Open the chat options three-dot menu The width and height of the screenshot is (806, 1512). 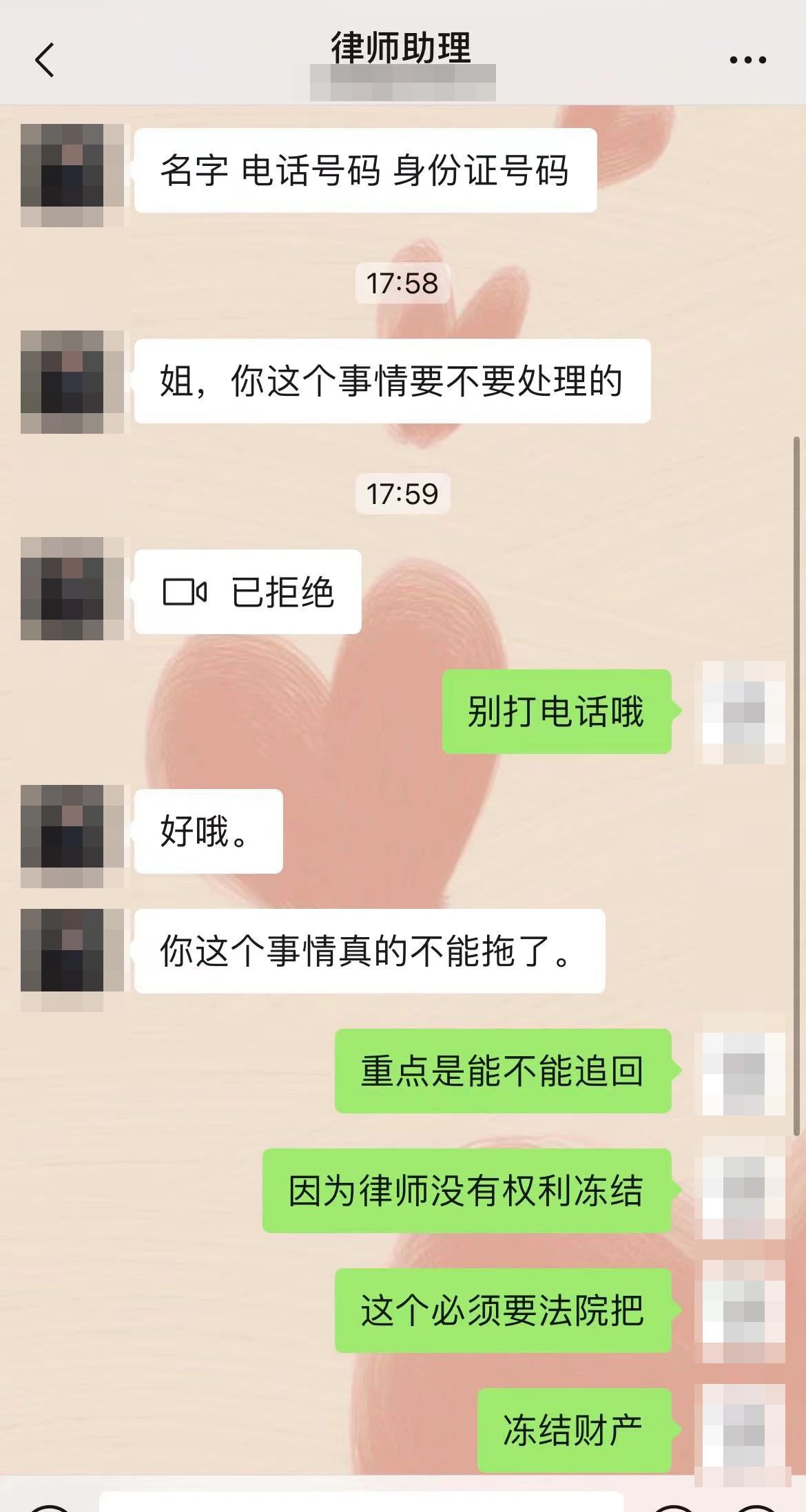coord(747,60)
